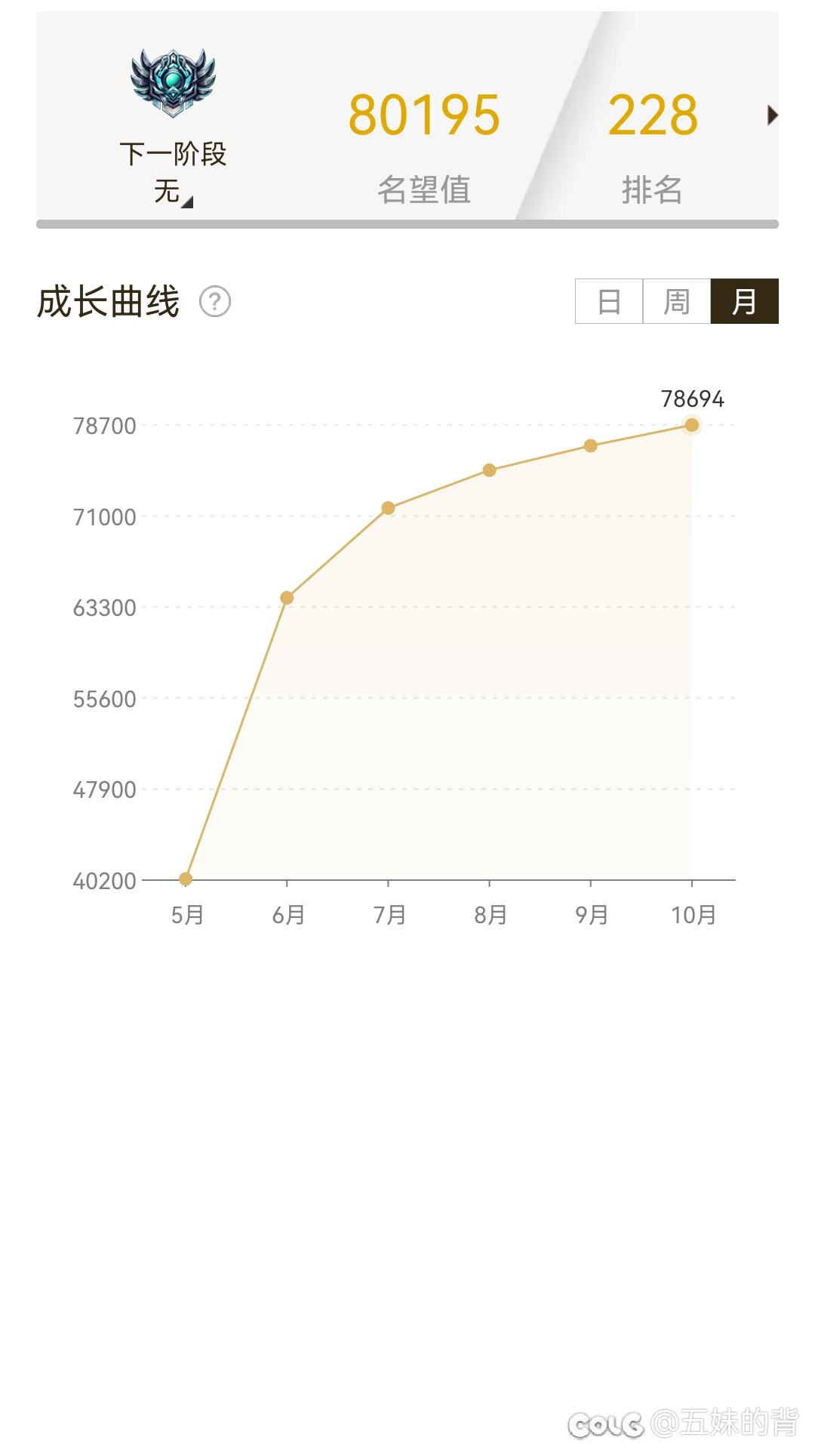Tap the right arrow beside ranking
Viewport: 815px width, 1456px height.
(771, 115)
